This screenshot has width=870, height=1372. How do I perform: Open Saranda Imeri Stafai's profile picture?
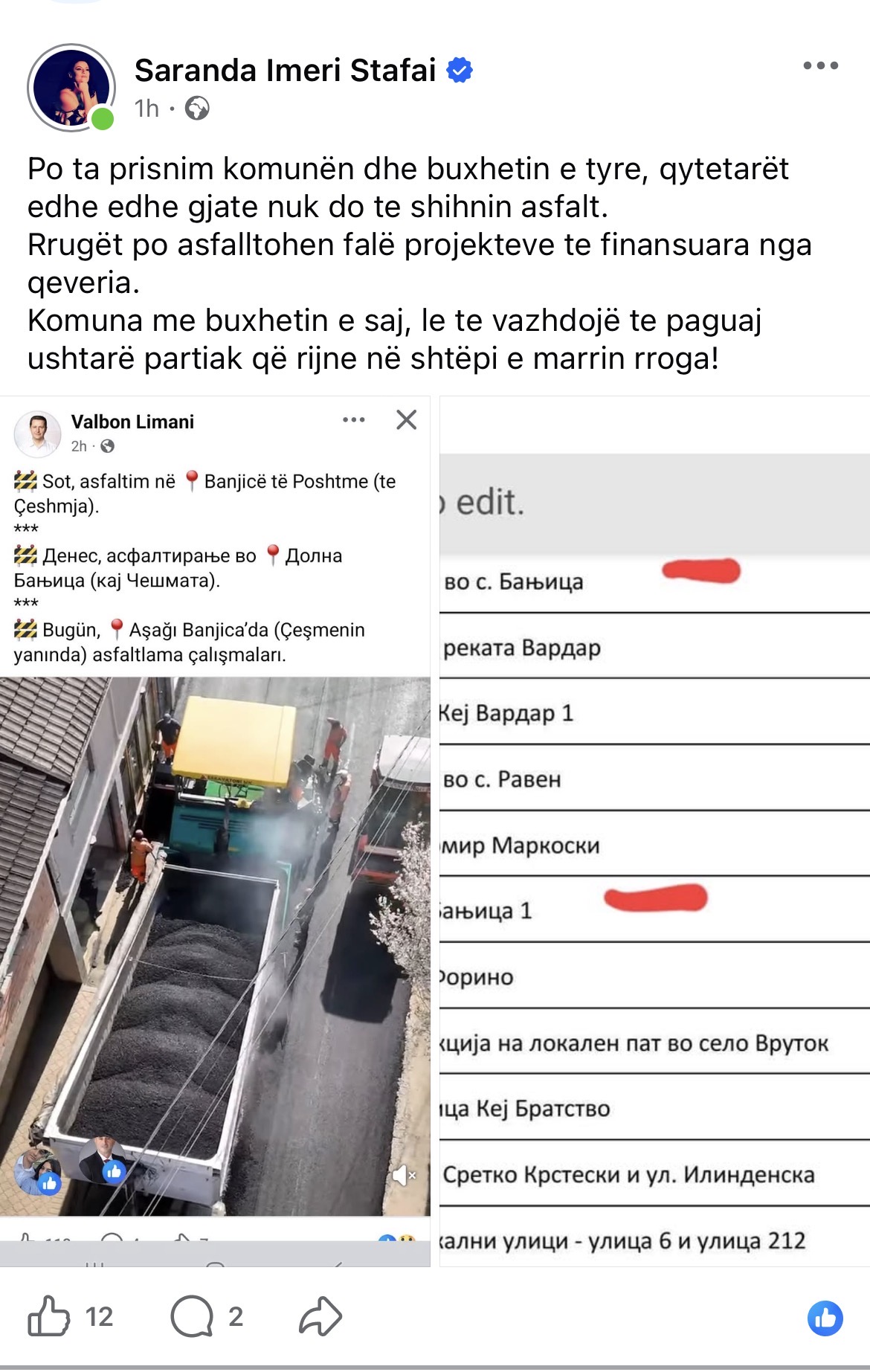(71, 88)
